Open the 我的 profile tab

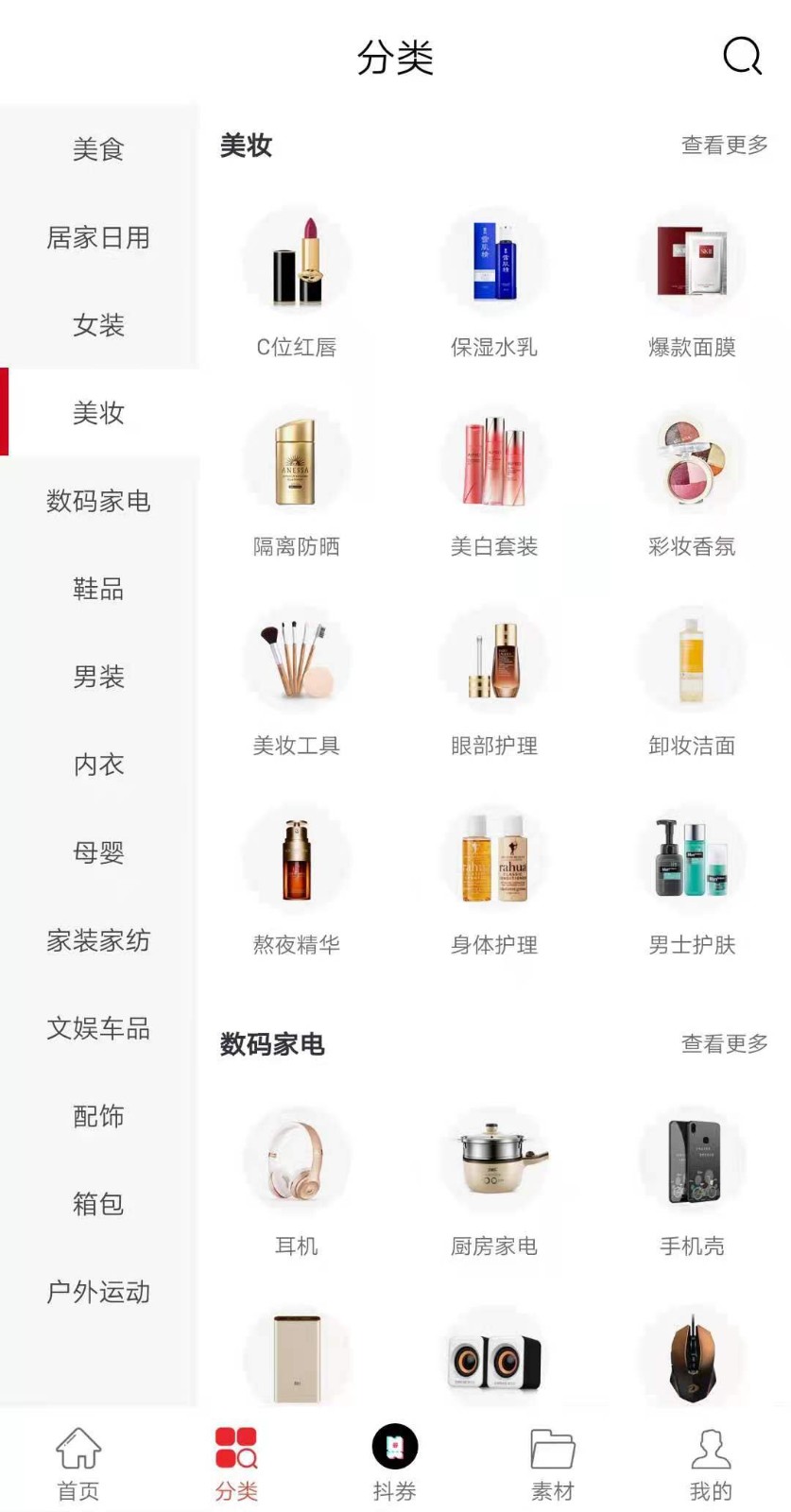click(711, 1463)
